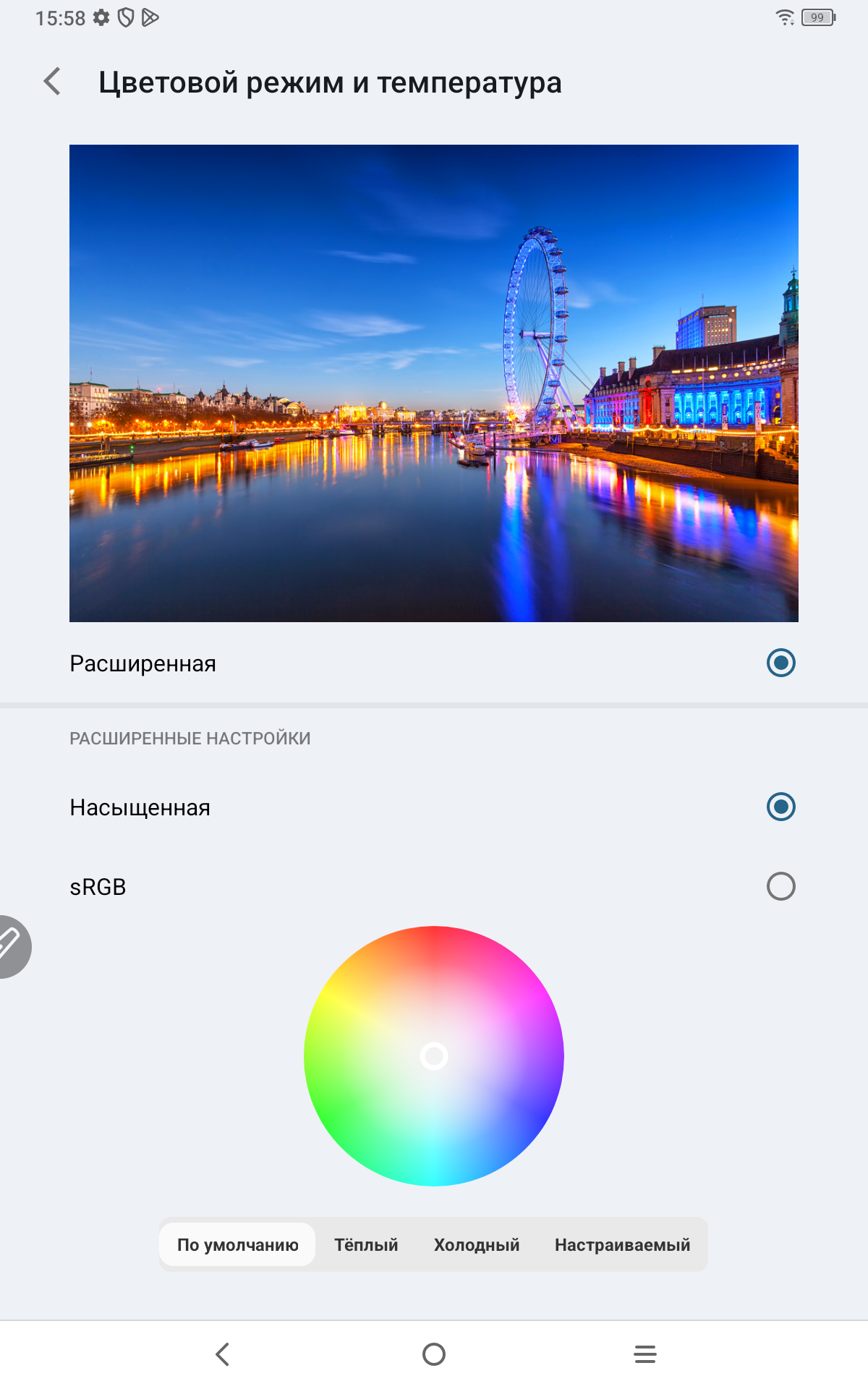
Task: Select Настраиваемый color temperature
Action: (623, 1244)
